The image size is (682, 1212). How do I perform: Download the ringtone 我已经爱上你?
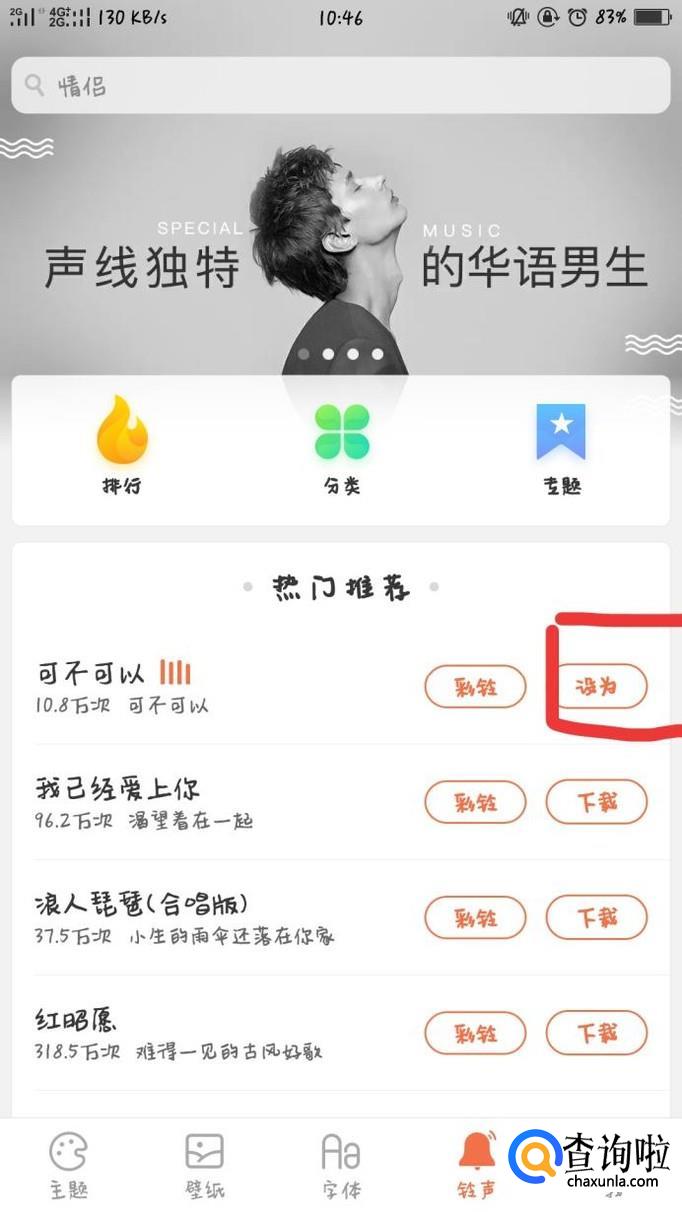[x=596, y=802]
